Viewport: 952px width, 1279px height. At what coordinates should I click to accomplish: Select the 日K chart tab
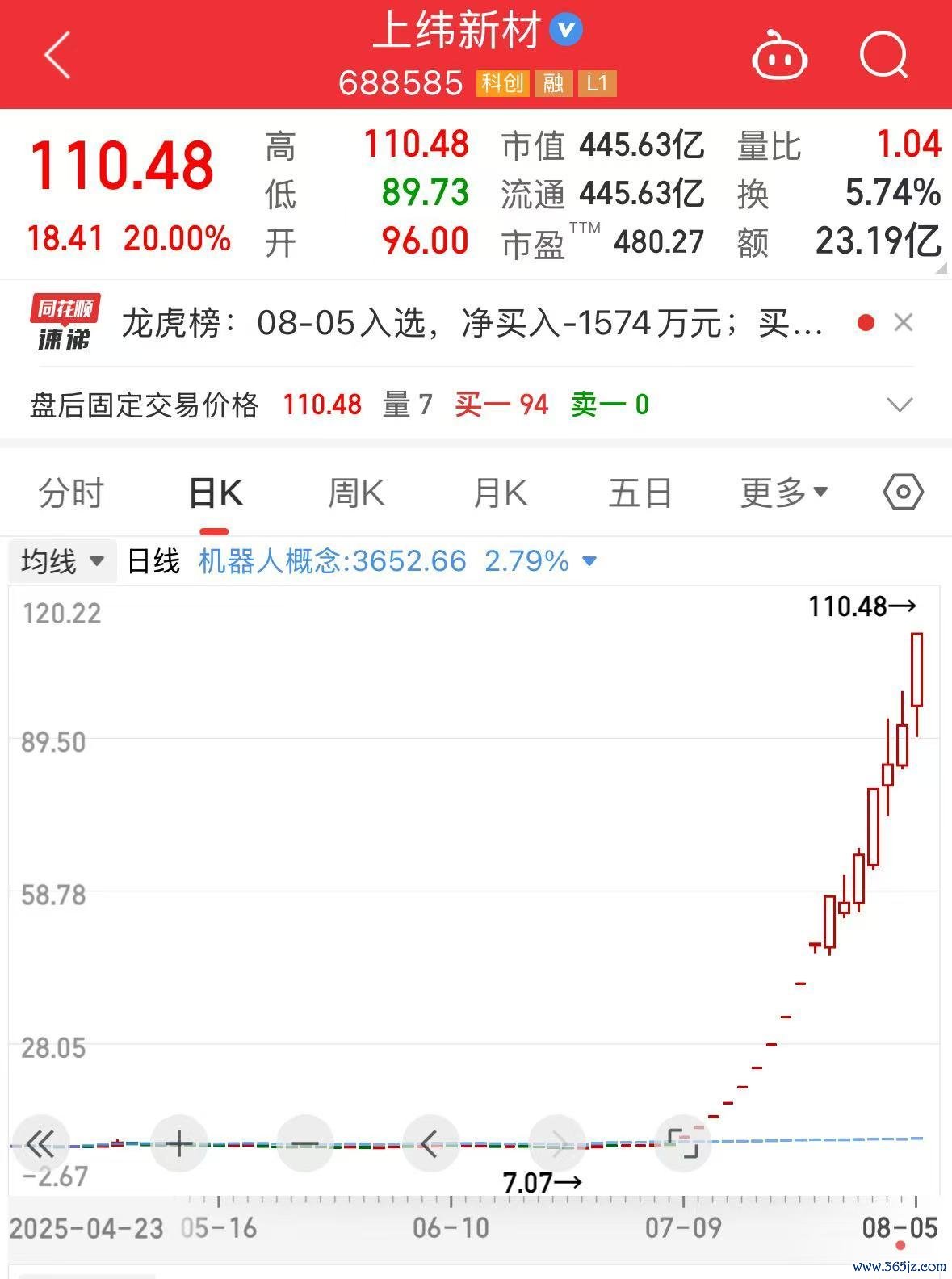click(215, 493)
